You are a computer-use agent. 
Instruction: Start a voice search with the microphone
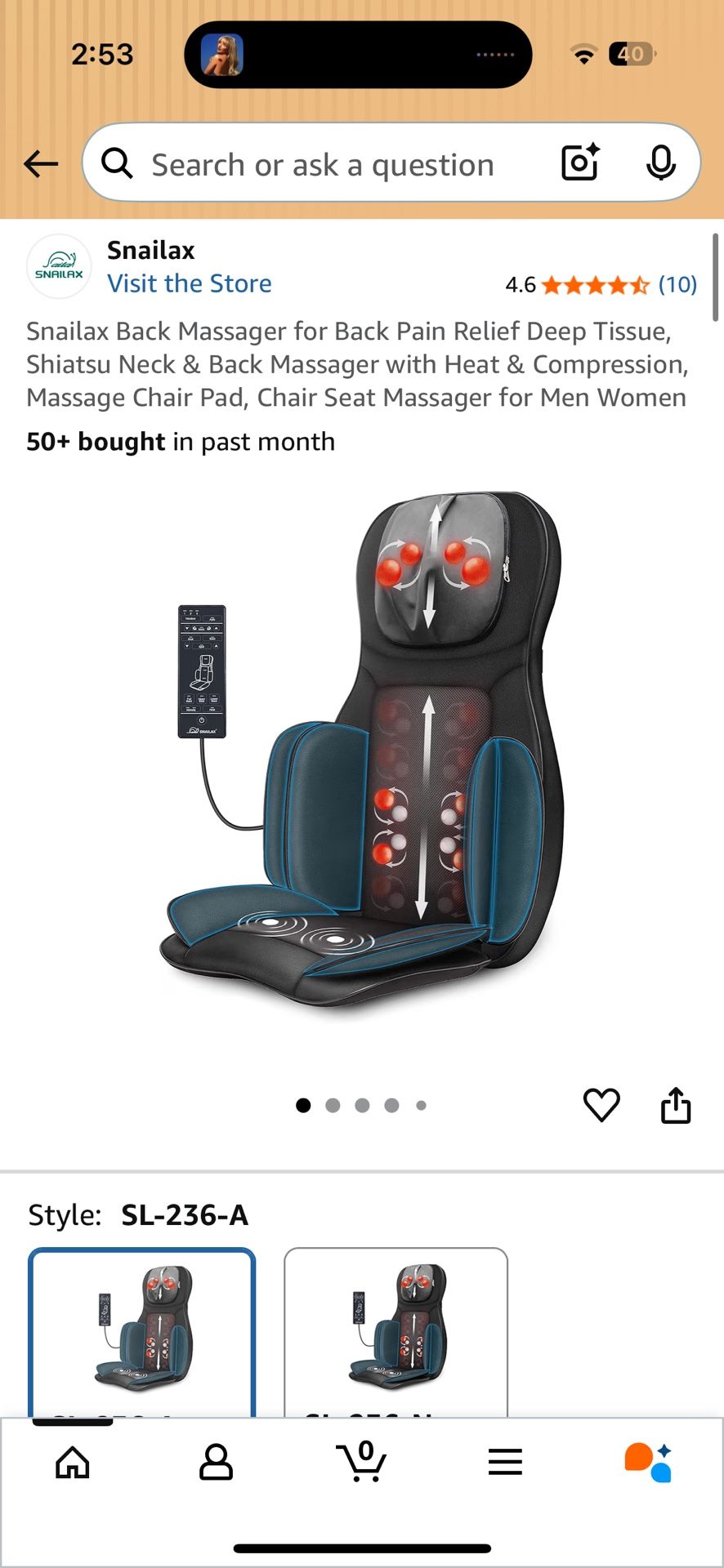(662, 163)
